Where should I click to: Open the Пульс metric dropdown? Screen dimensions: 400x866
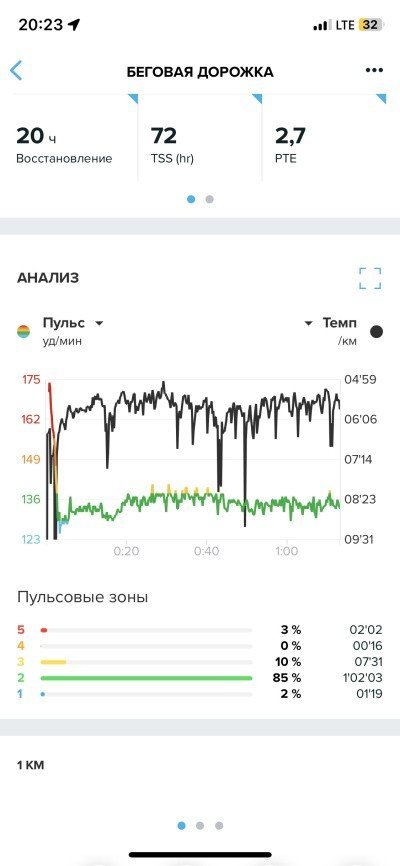click(x=73, y=323)
